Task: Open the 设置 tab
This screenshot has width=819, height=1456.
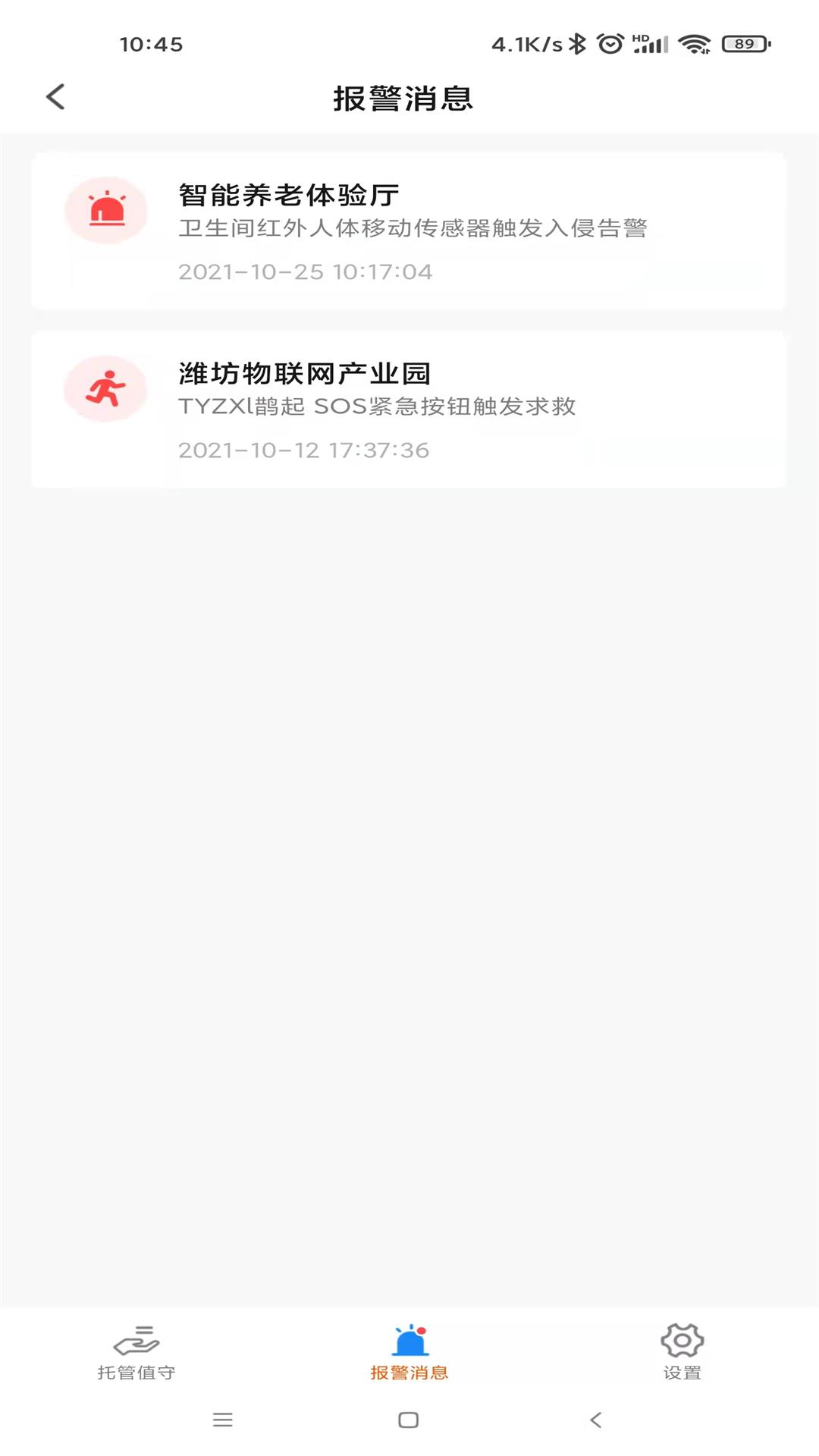Action: coord(682,1352)
